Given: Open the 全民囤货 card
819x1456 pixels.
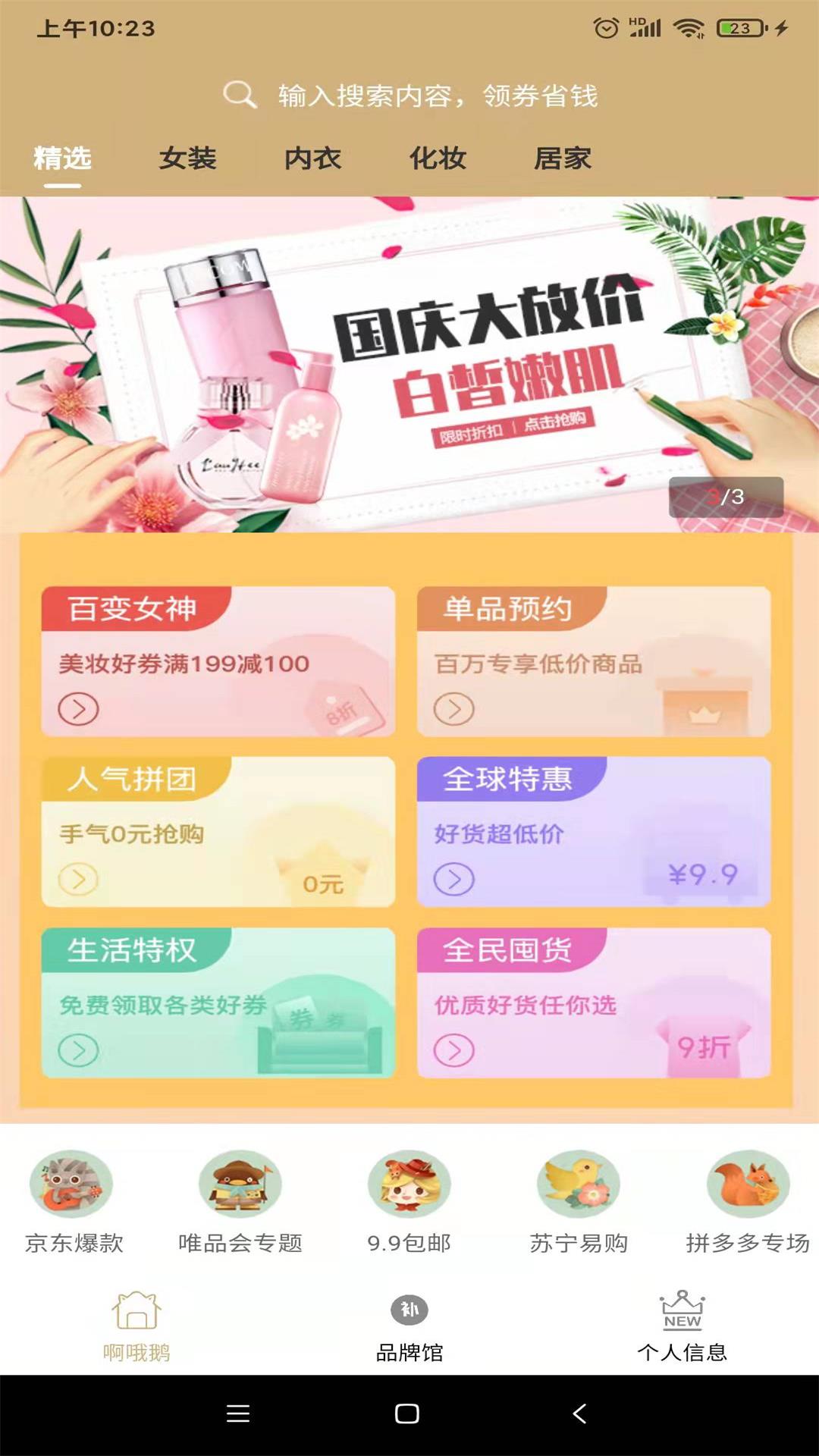Looking at the screenshot, I should click(594, 1003).
